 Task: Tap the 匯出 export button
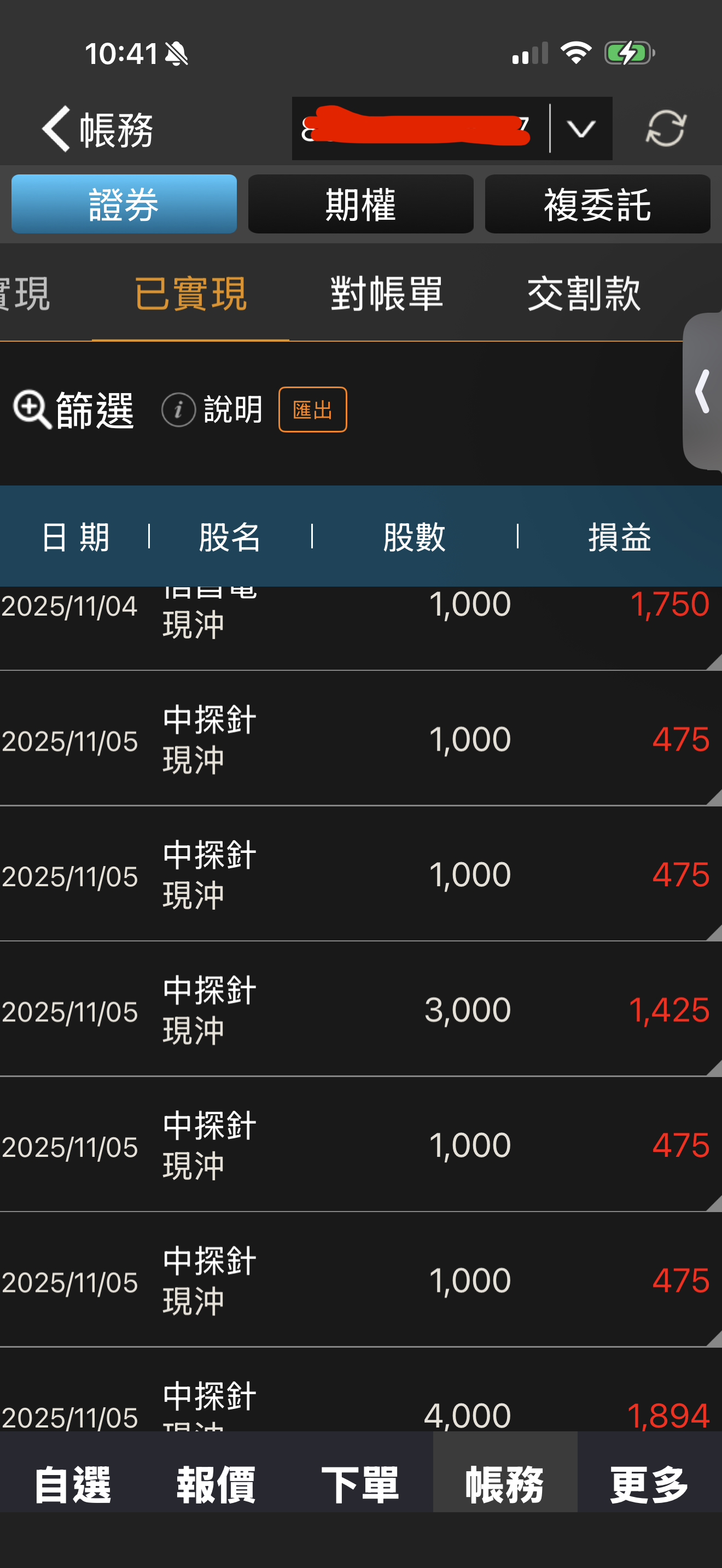(312, 409)
